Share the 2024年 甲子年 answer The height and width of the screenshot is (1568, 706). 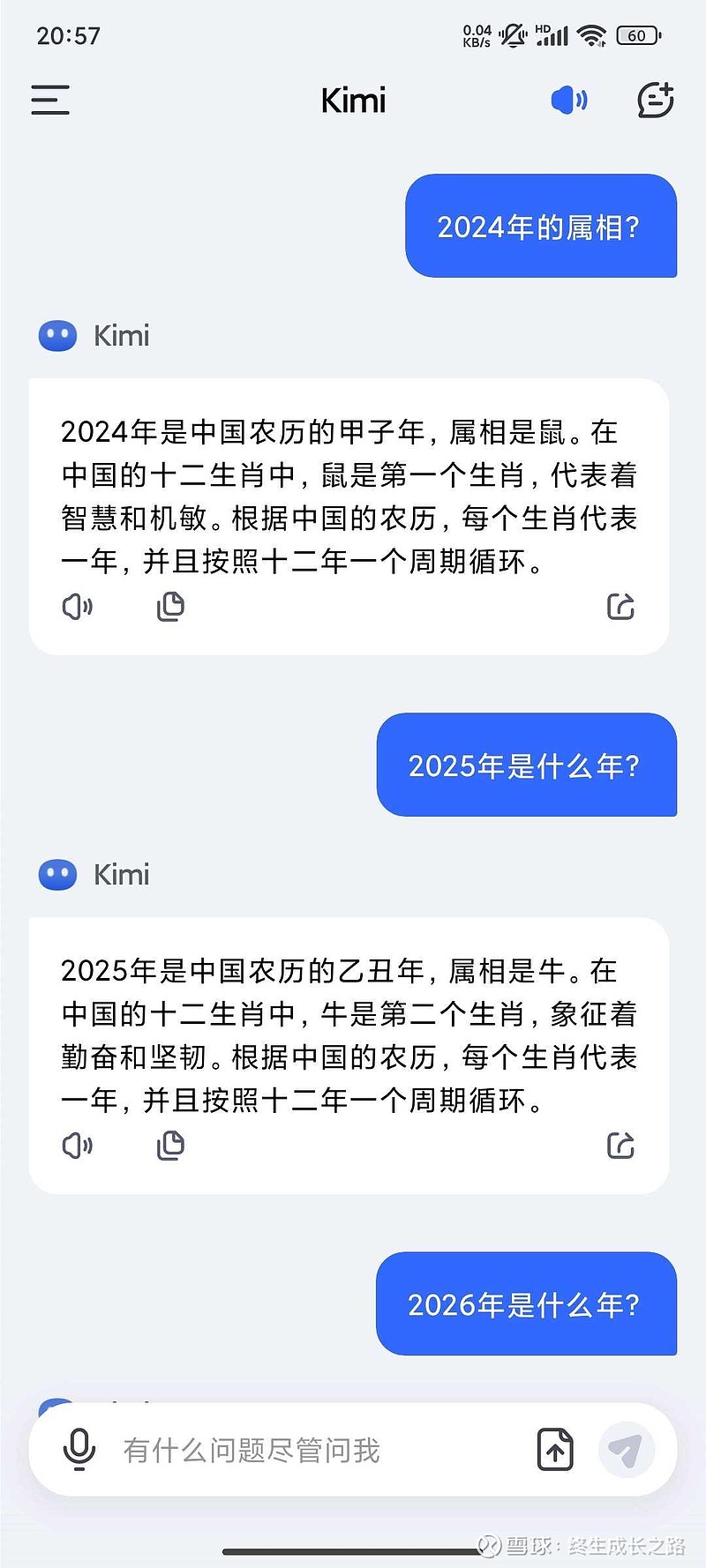(x=621, y=607)
